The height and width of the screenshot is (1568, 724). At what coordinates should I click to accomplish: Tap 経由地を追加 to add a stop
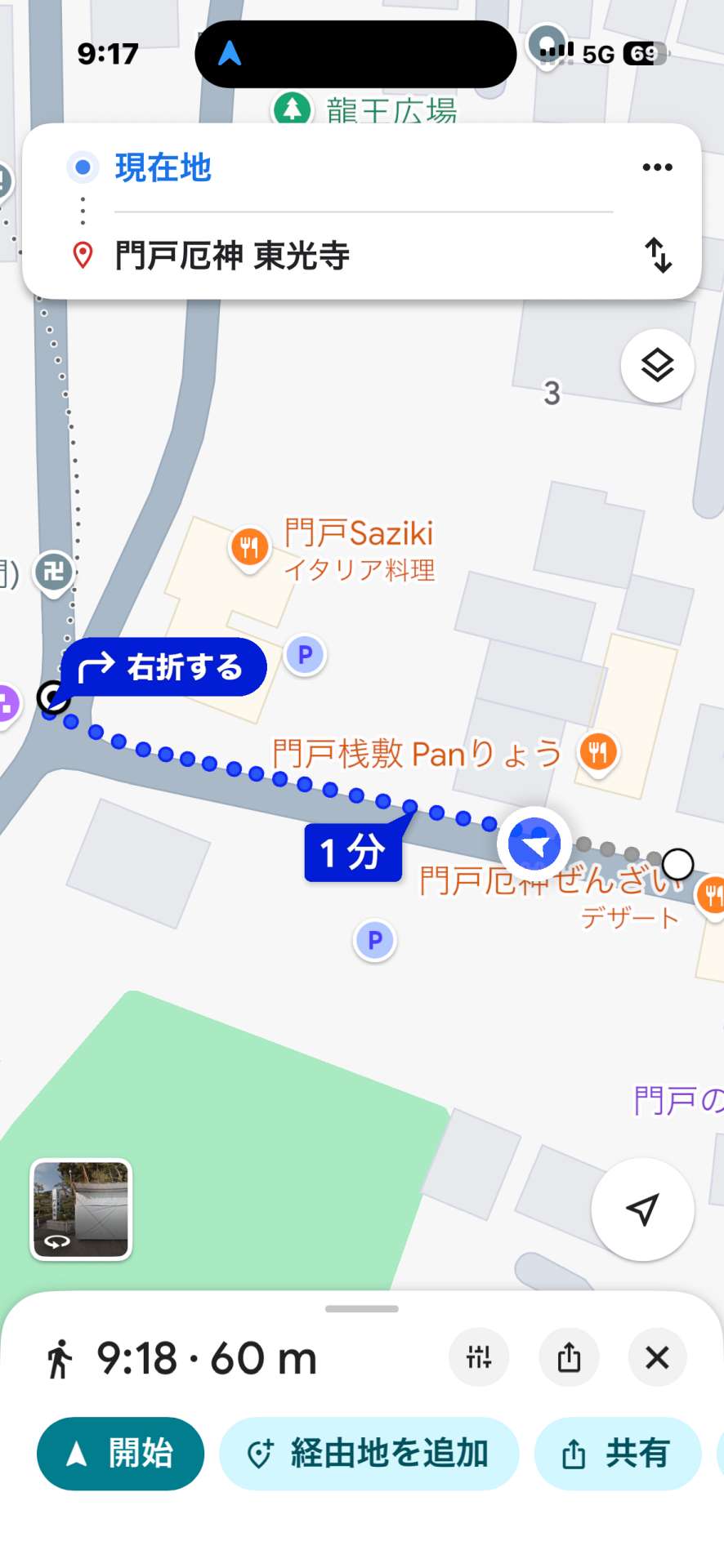[x=369, y=1454]
